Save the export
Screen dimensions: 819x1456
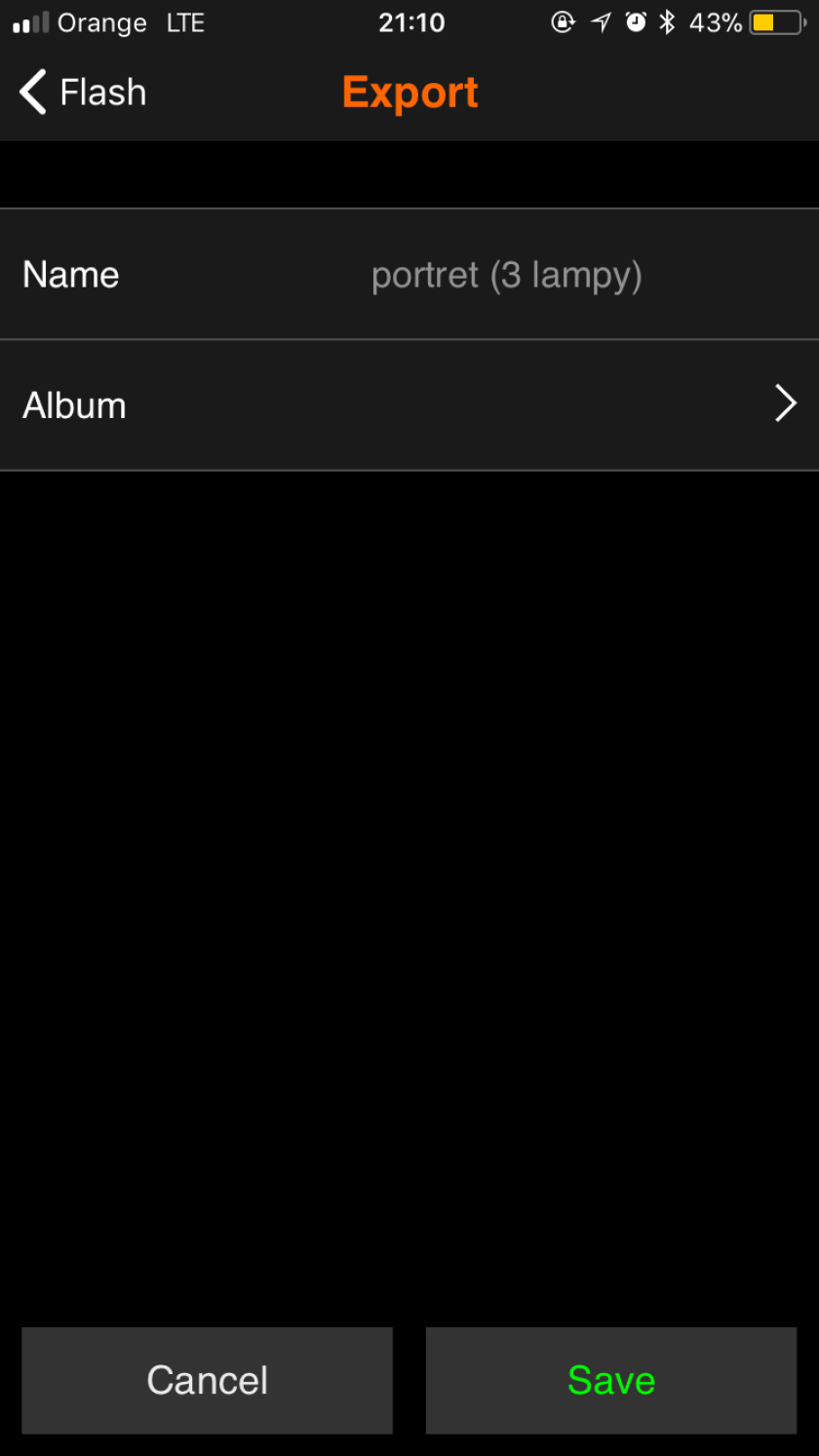611,1380
